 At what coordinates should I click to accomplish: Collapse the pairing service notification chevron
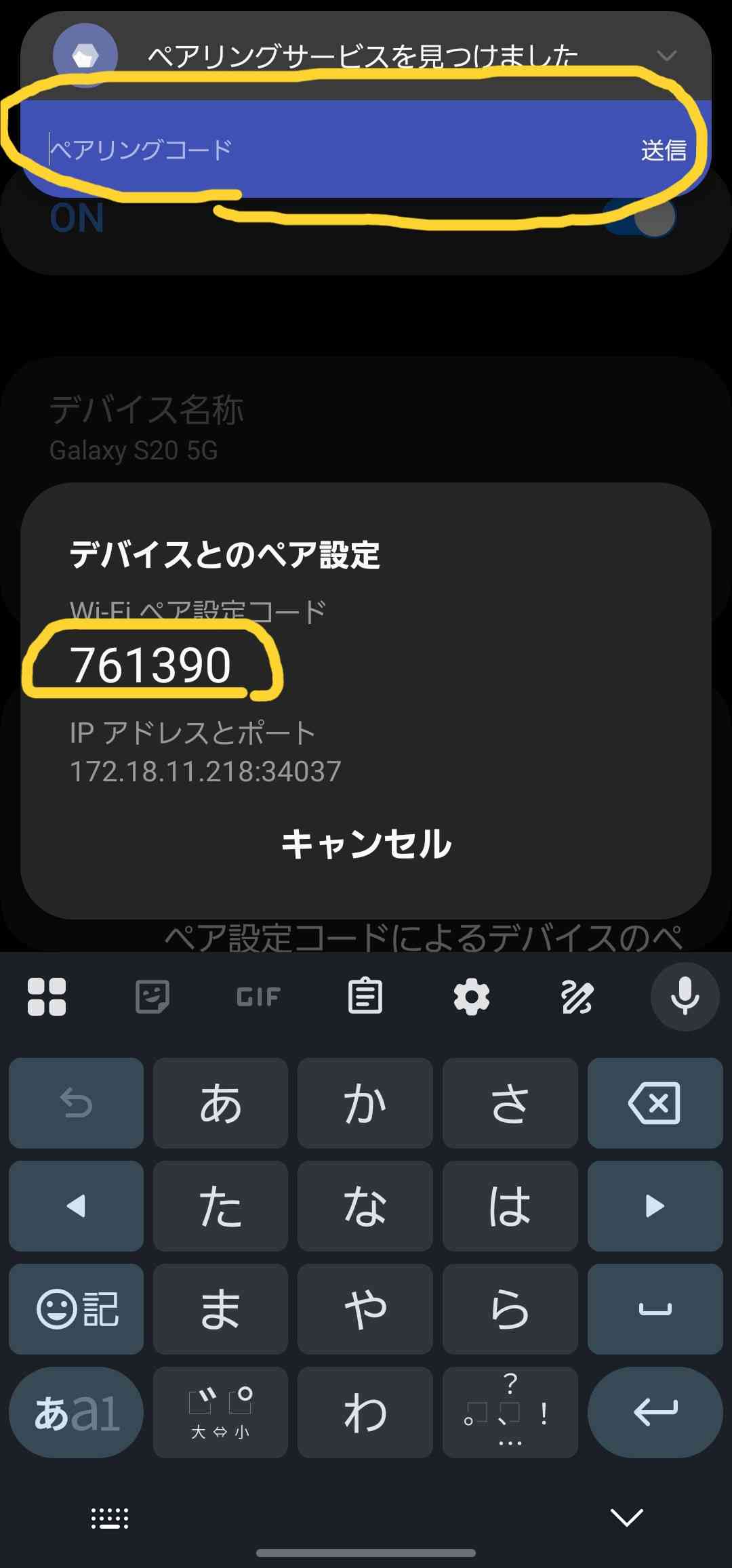click(x=667, y=56)
